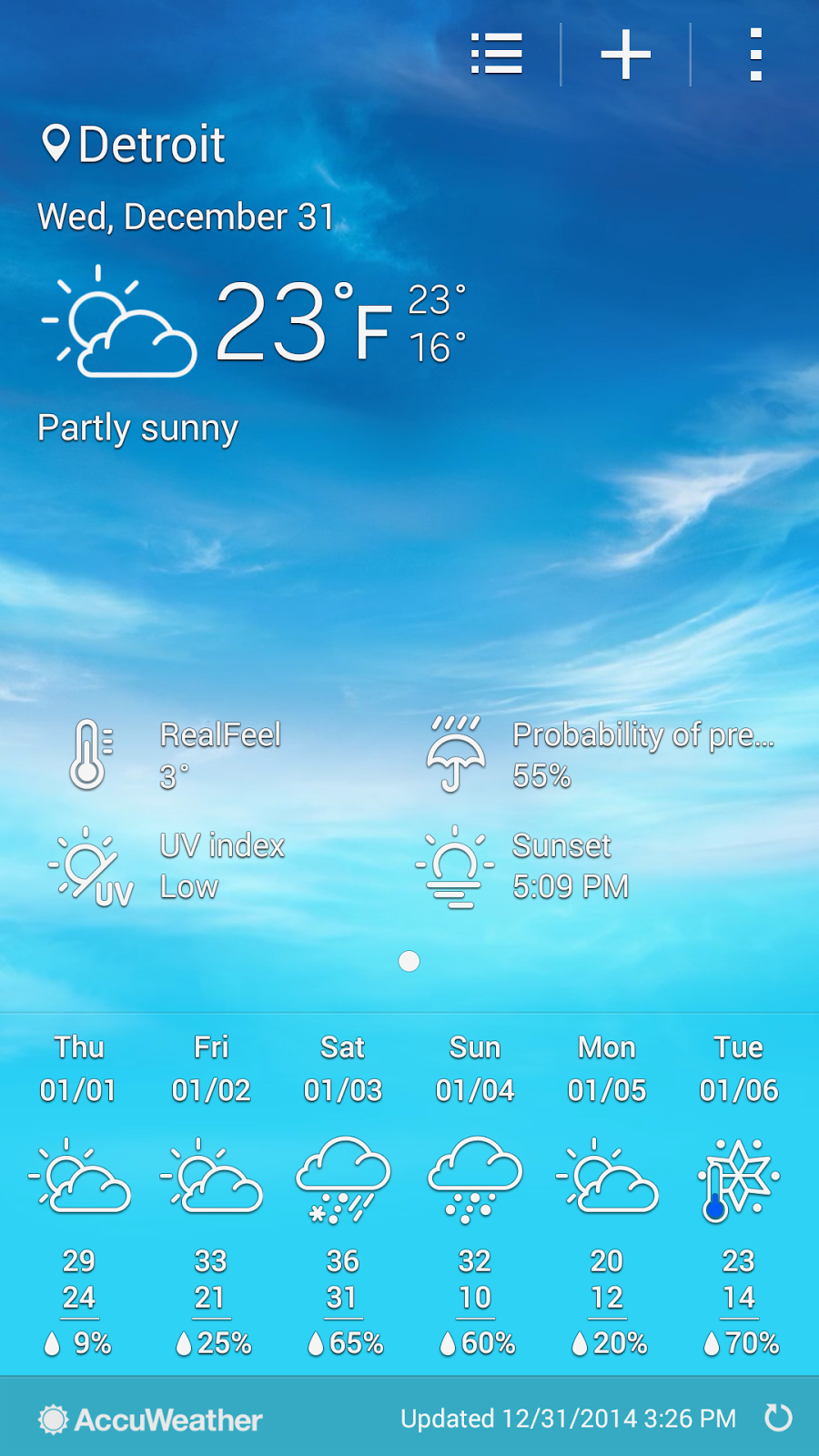Open the AccuWeather link
819x1456 pixels.
(151, 1420)
